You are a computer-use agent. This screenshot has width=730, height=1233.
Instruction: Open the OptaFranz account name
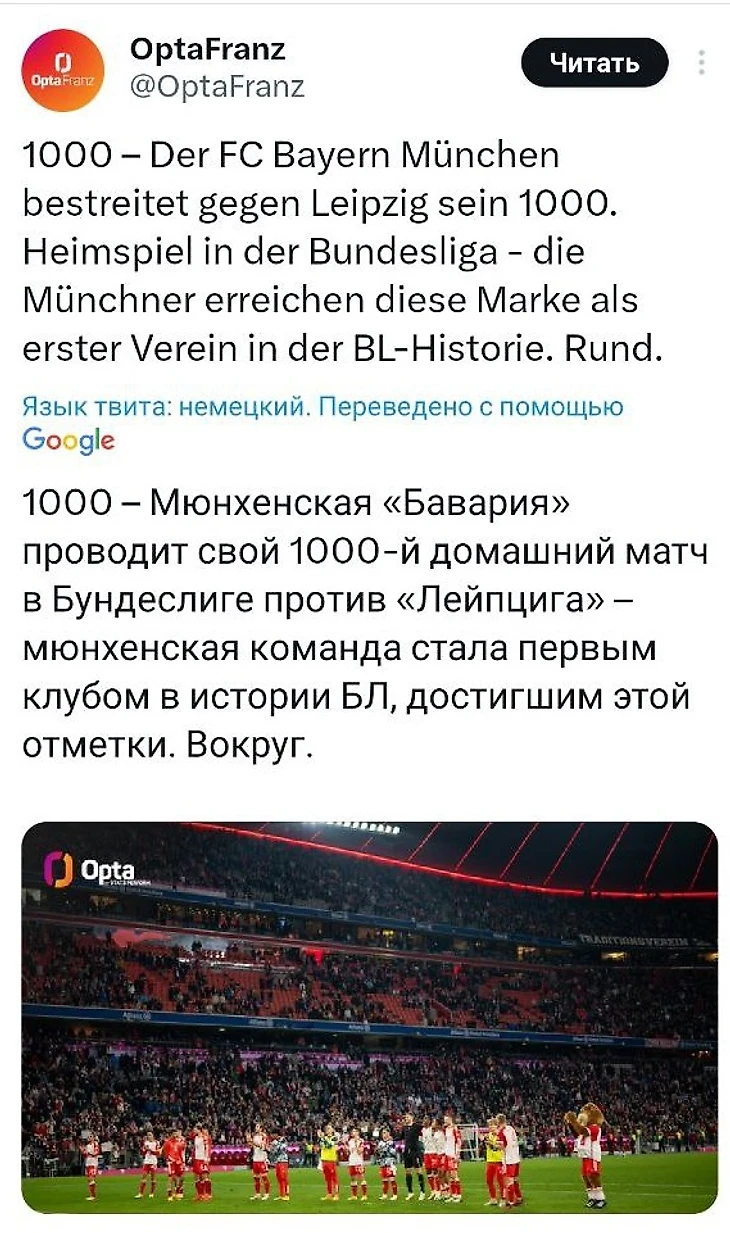(208, 48)
